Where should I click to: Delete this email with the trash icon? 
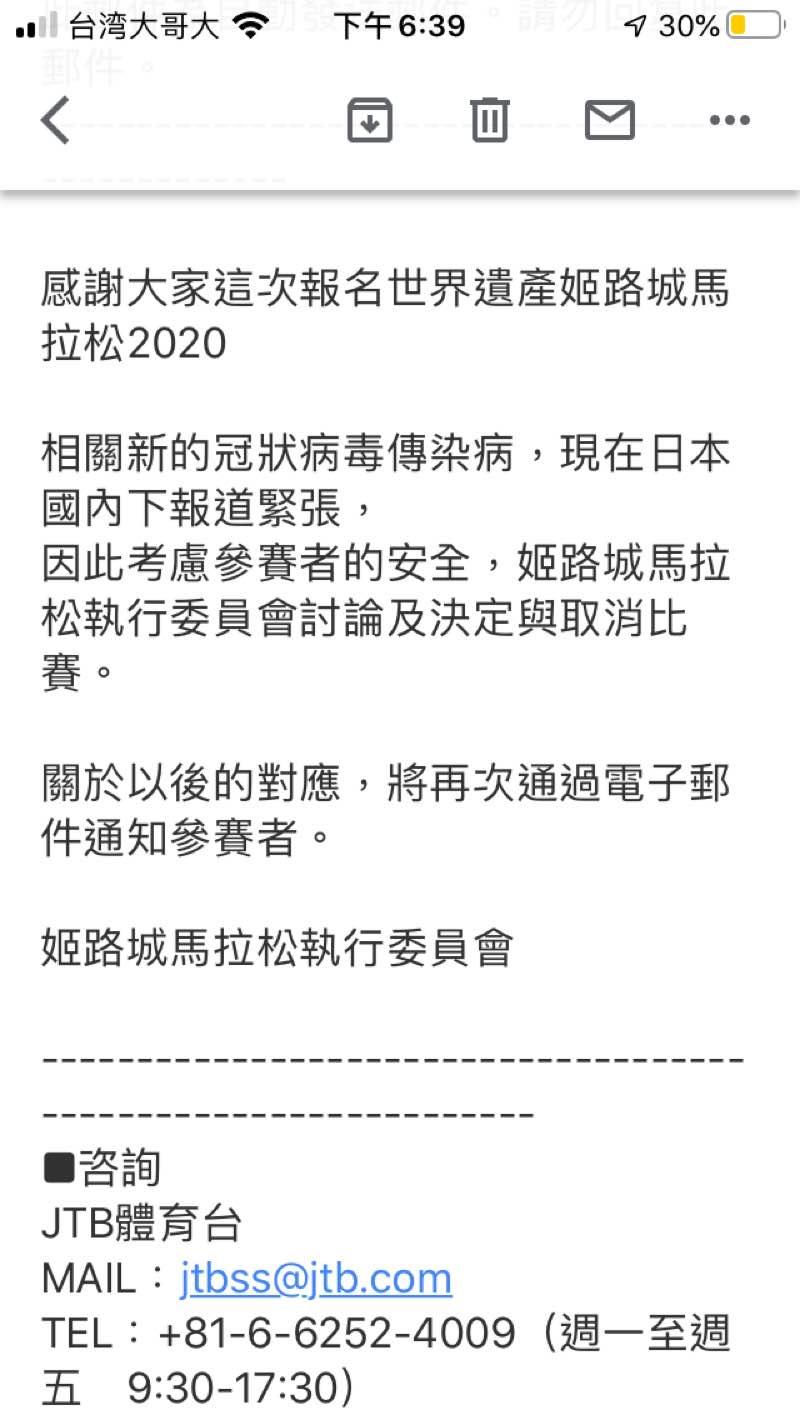(x=489, y=121)
